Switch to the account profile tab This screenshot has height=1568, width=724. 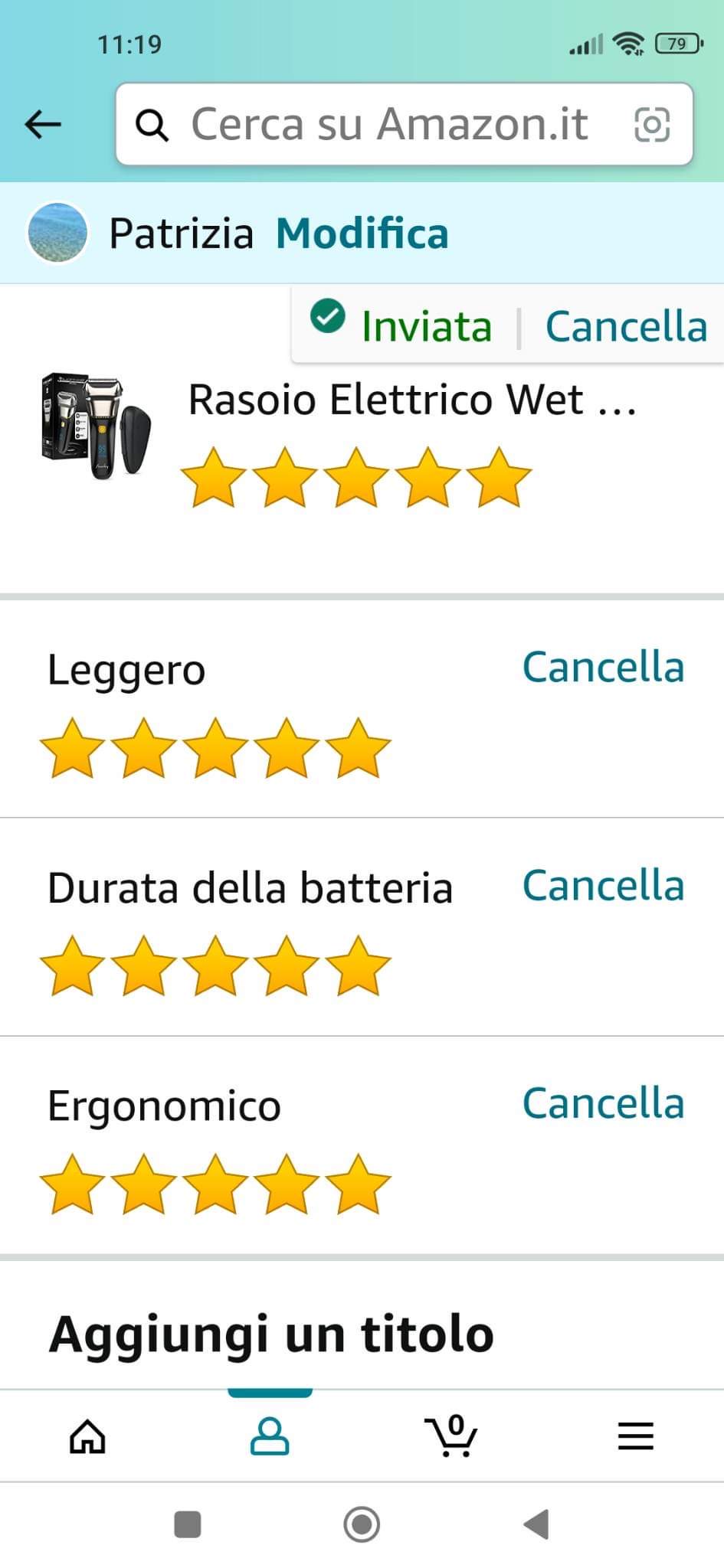pos(270,1436)
